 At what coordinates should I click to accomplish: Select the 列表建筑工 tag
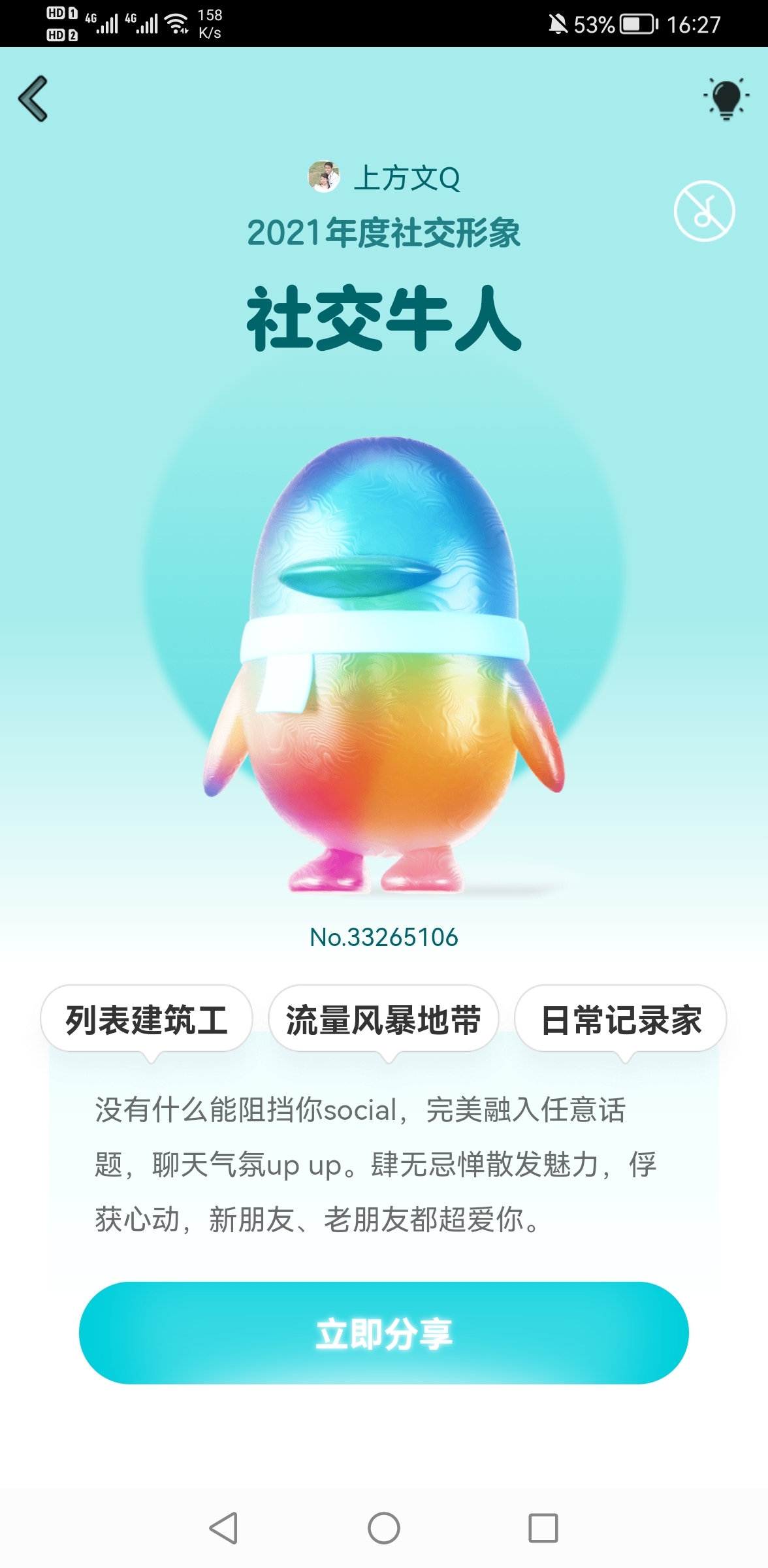146,1020
